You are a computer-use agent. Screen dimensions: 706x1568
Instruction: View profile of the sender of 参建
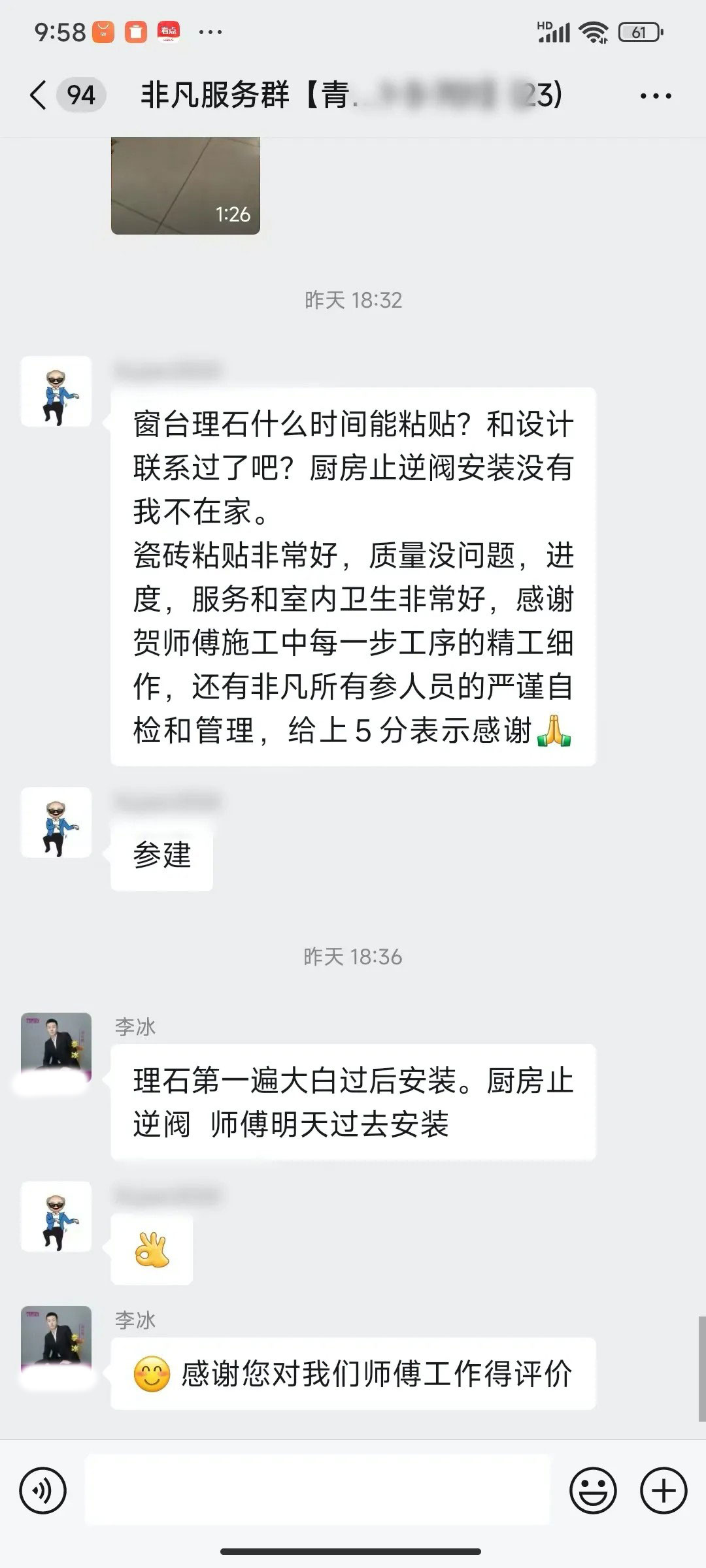coord(56,823)
